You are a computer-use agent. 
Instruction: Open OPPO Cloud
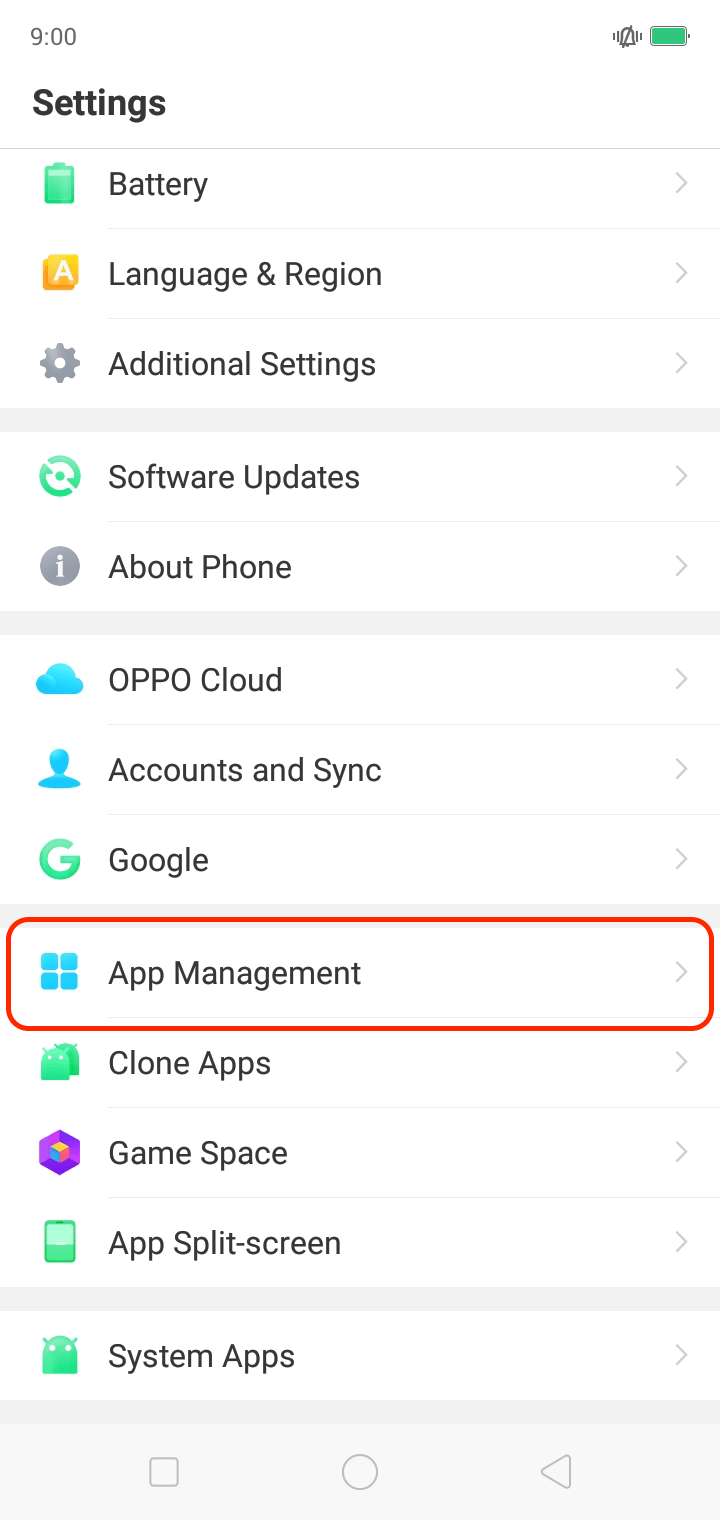pyautogui.click(x=360, y=680)
